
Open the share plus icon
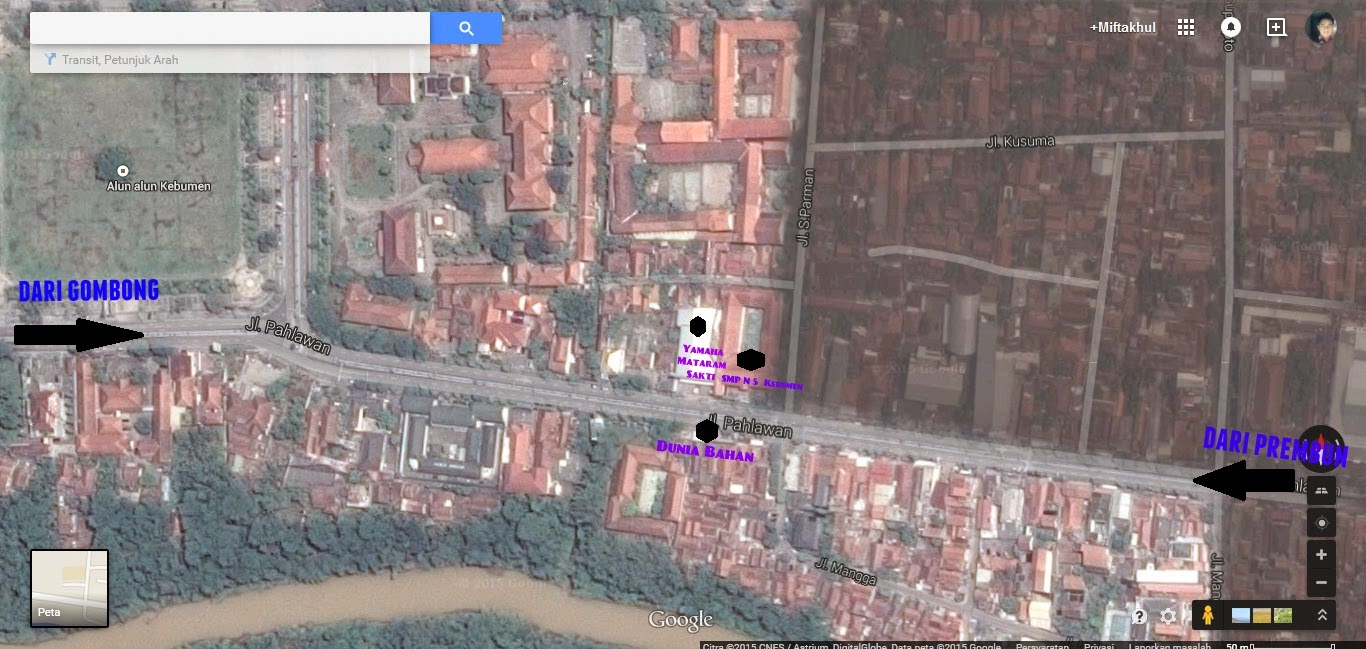[x=1276, y=27]
